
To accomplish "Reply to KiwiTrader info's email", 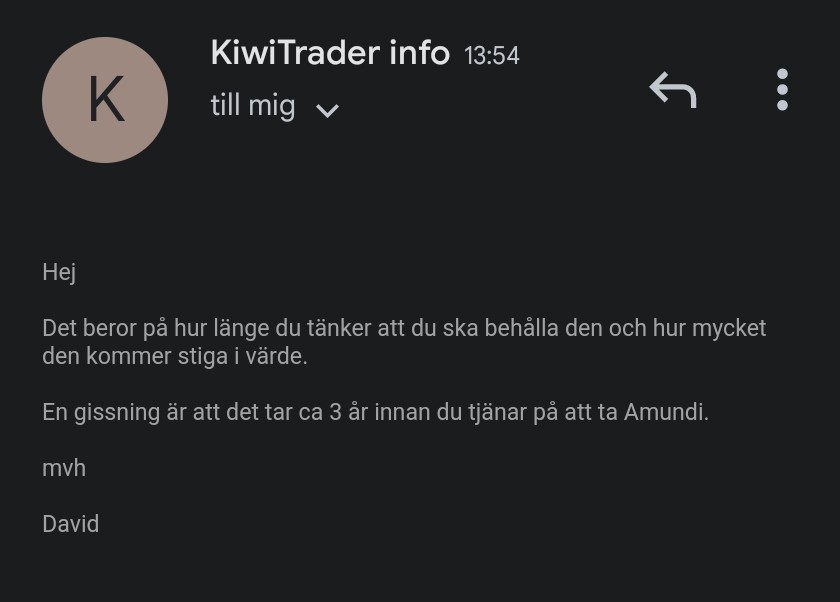I will tap(672, 90).
